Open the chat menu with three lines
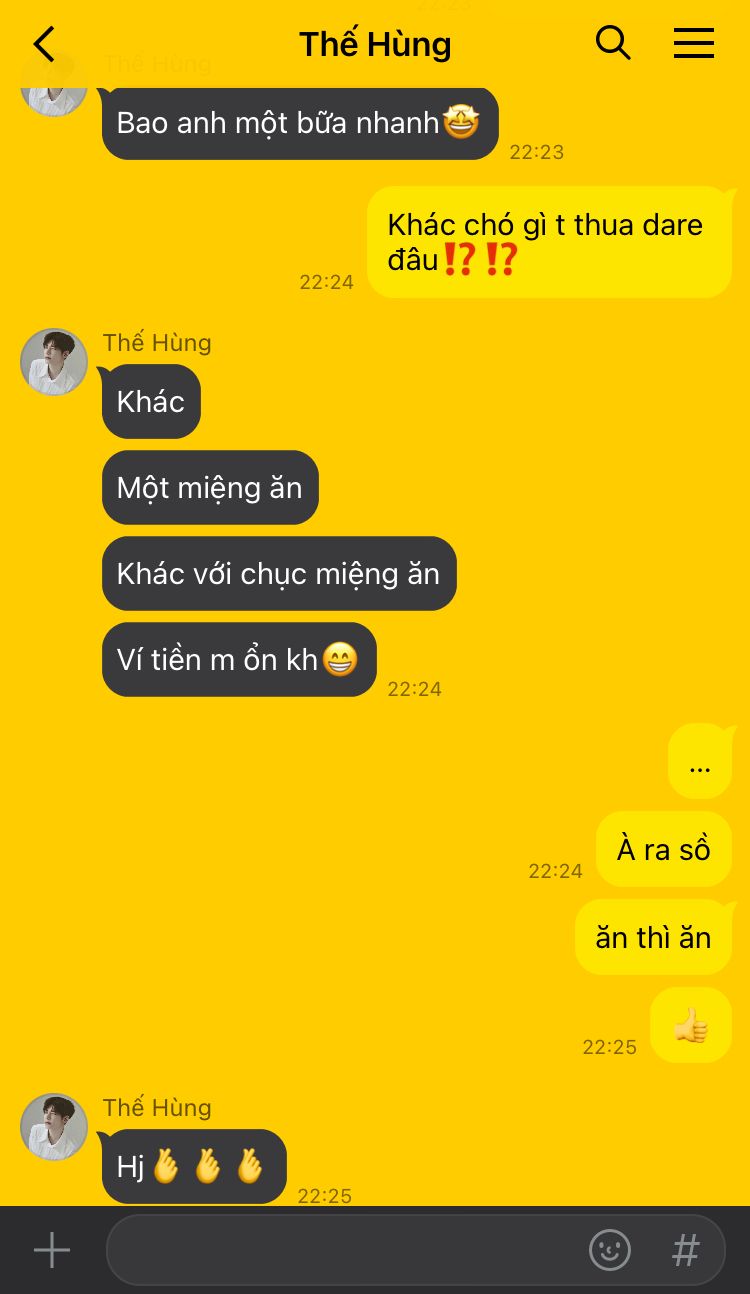The height and width of the screenshot is (1294, 750). click(x=693, y=43)
